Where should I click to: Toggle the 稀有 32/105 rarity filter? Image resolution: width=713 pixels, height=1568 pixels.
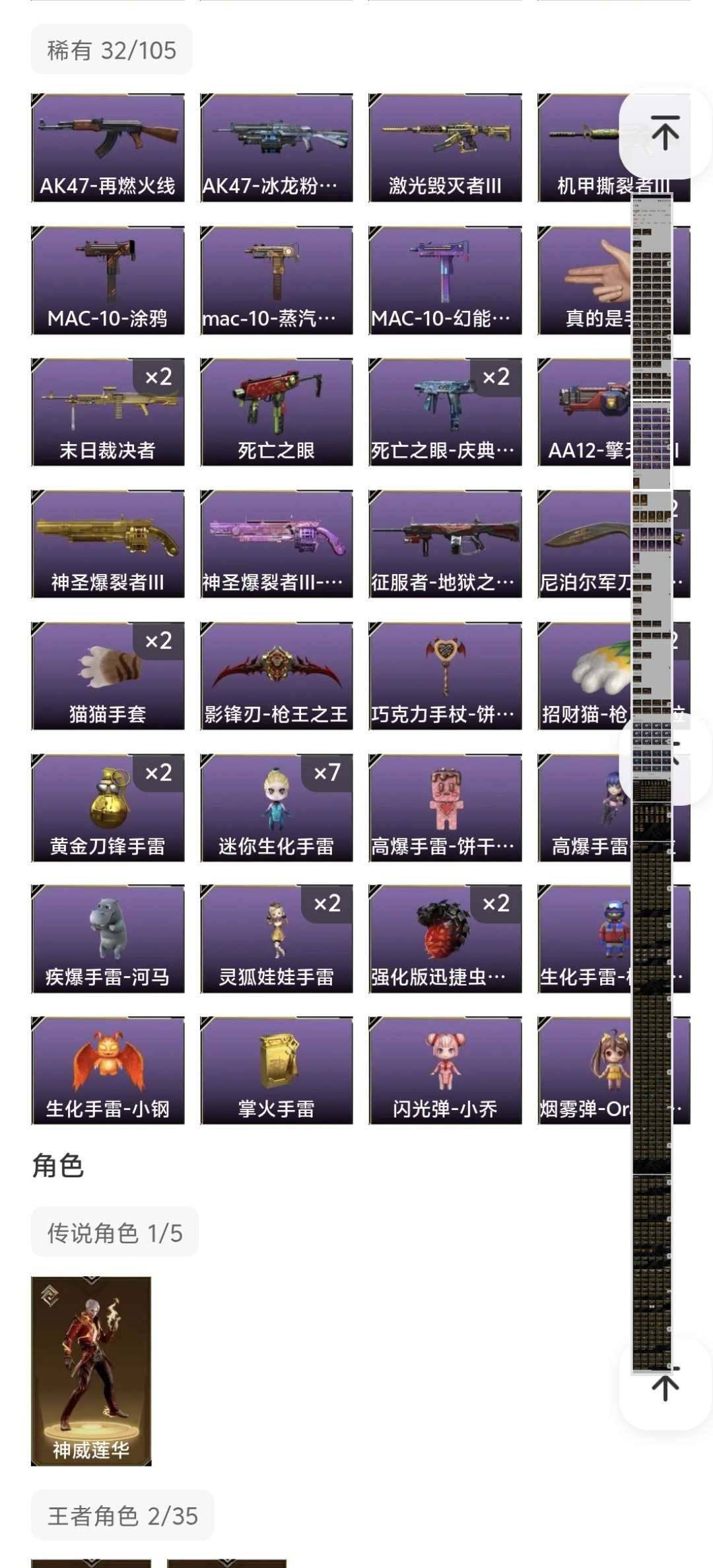111,48
